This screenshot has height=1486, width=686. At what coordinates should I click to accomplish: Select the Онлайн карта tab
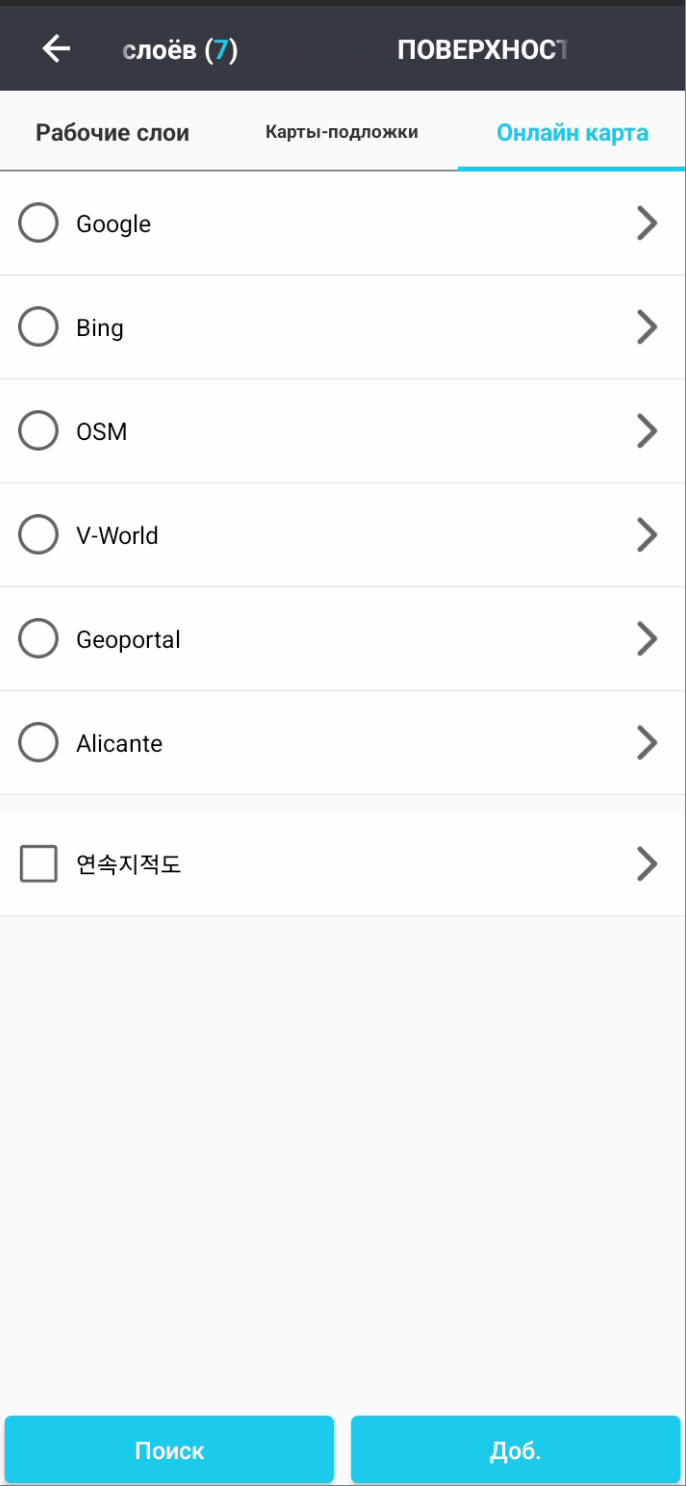click(572, 132)
